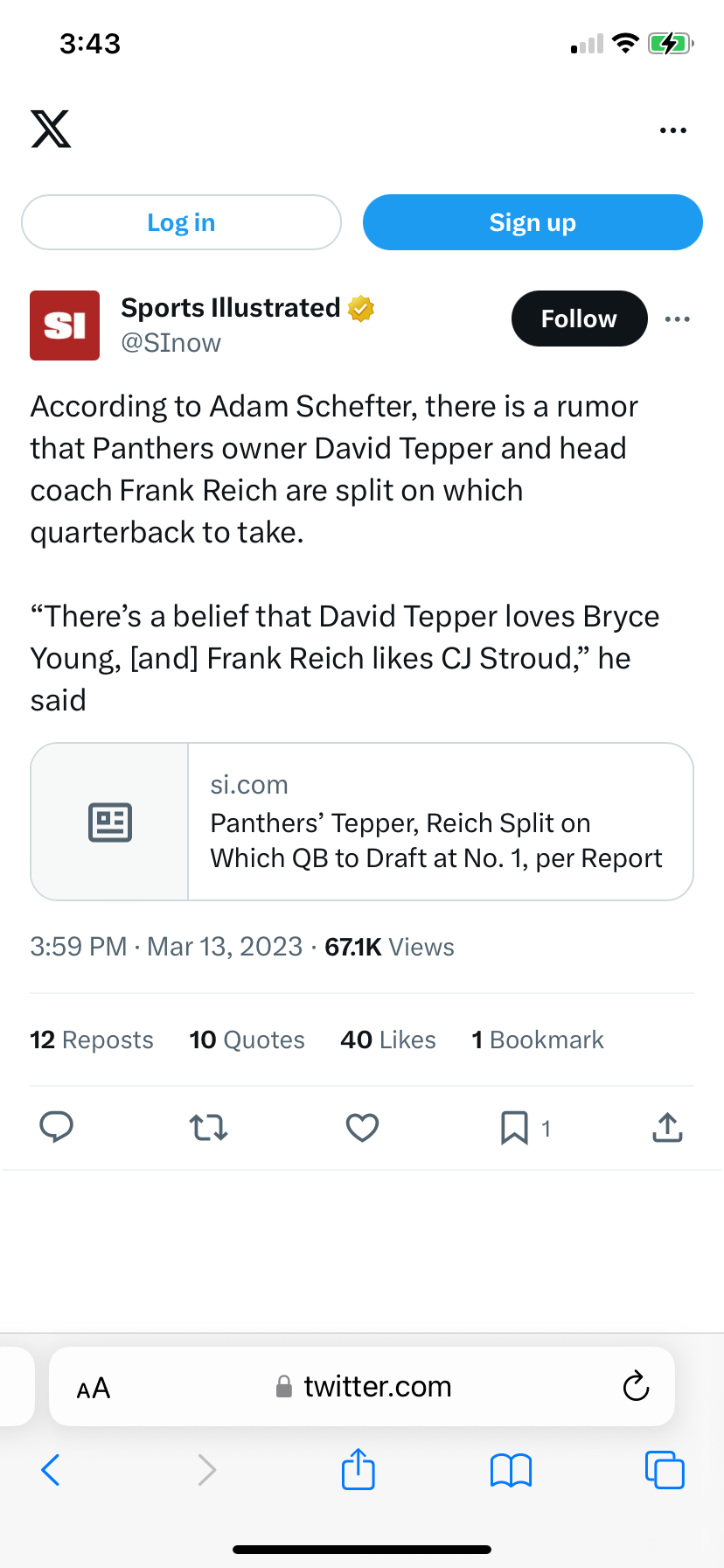Reload the page in Safari
Image resolution: width=724 pixels, height=1568 pixels.
tap(636, 1386)
